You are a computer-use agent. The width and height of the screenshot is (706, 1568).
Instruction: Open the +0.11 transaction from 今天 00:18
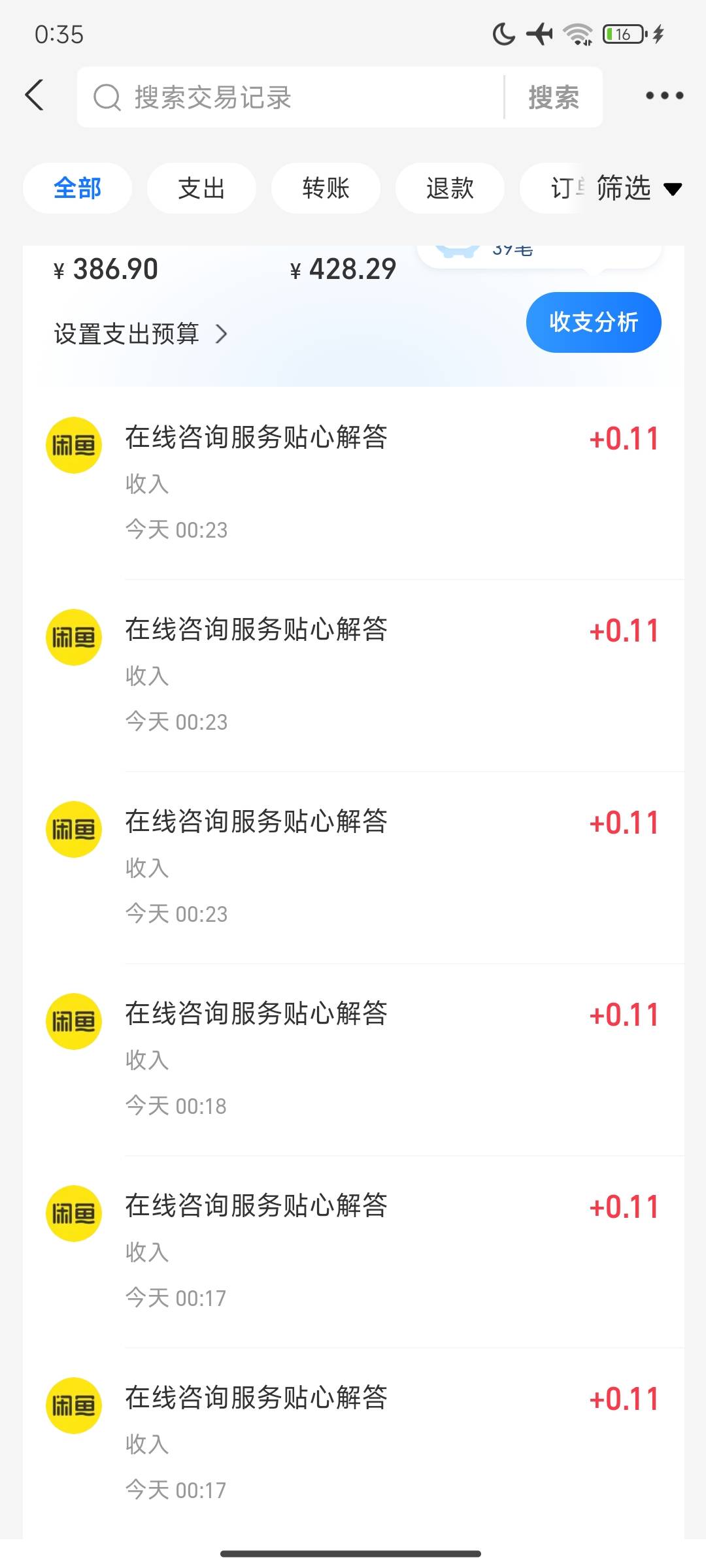392,1058
